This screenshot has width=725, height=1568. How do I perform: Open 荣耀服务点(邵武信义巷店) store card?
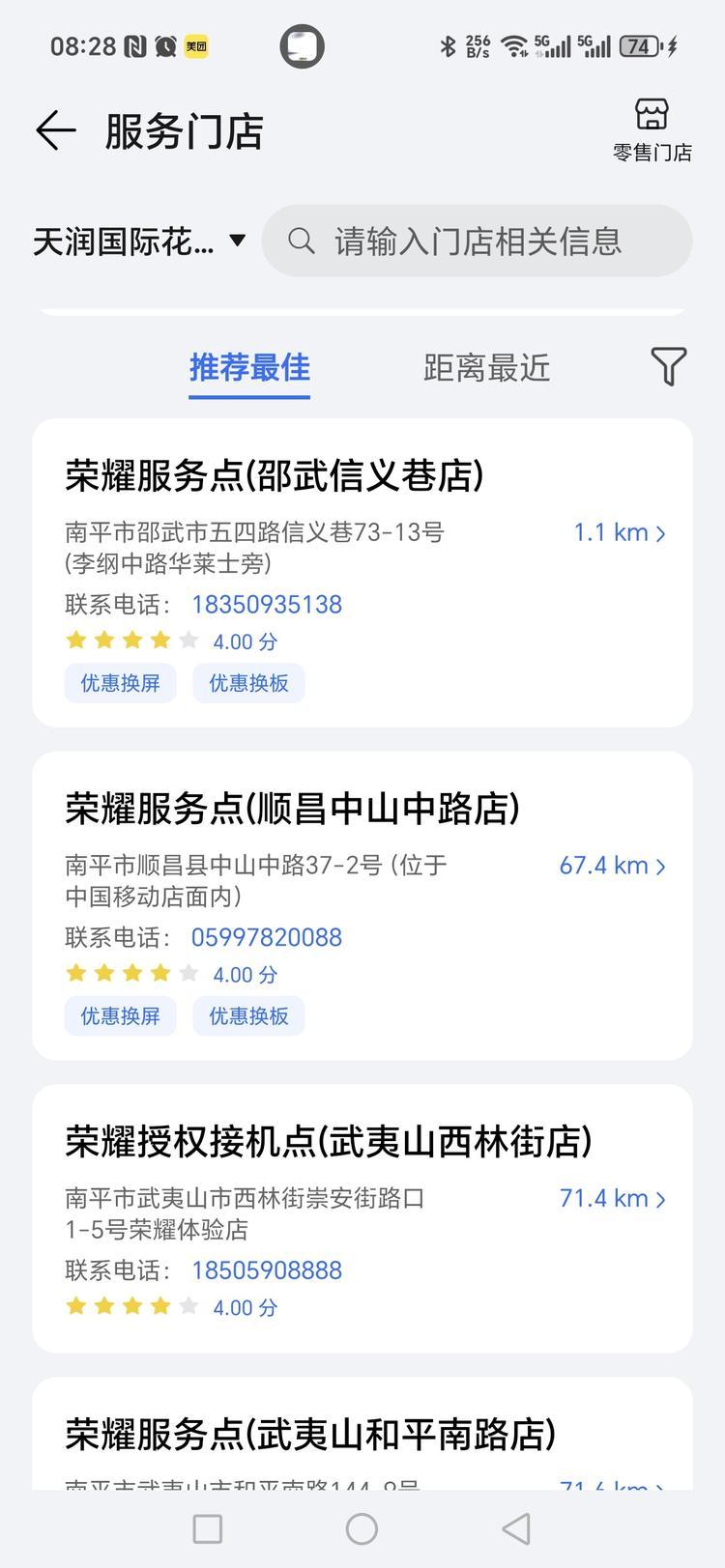[275, 475]
